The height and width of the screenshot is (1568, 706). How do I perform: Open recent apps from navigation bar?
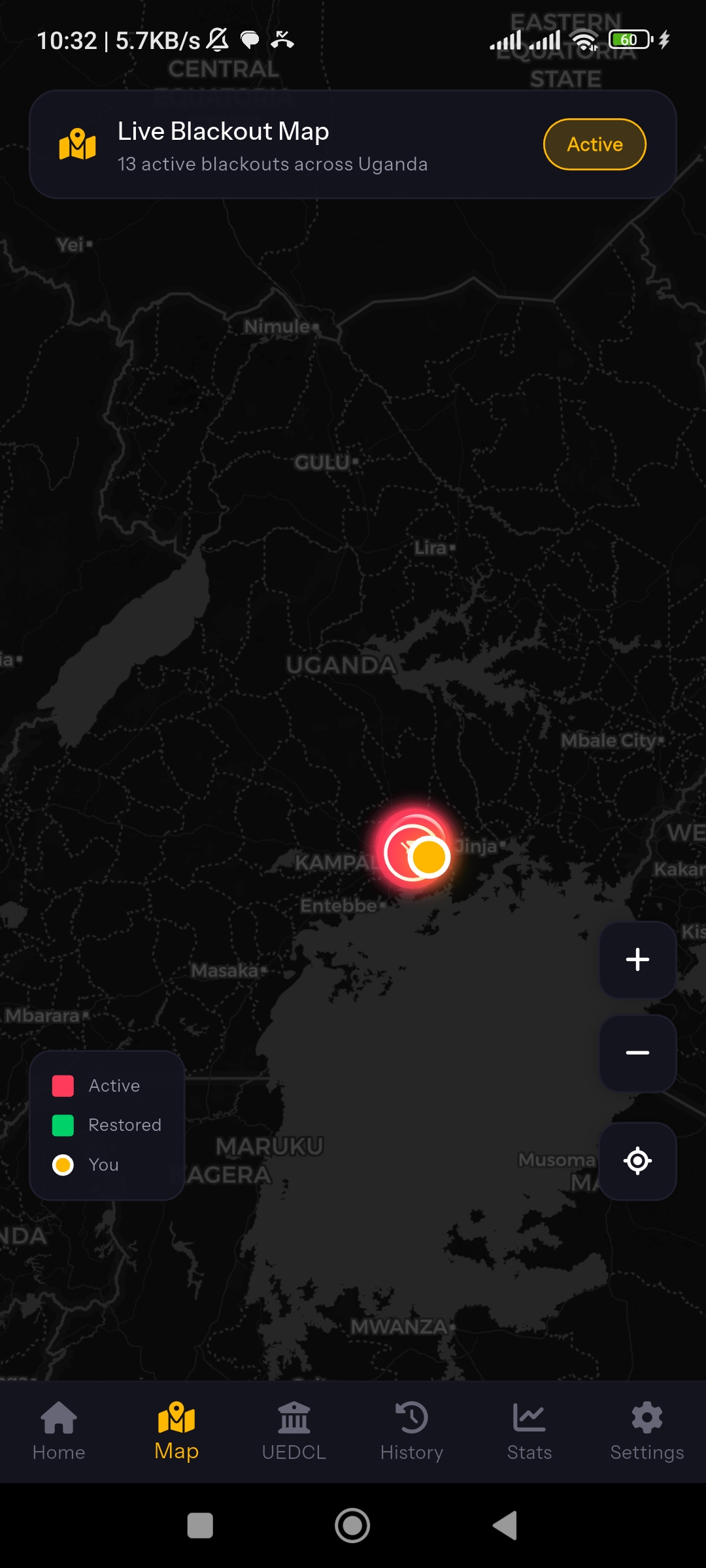[x=200, y=1526]
